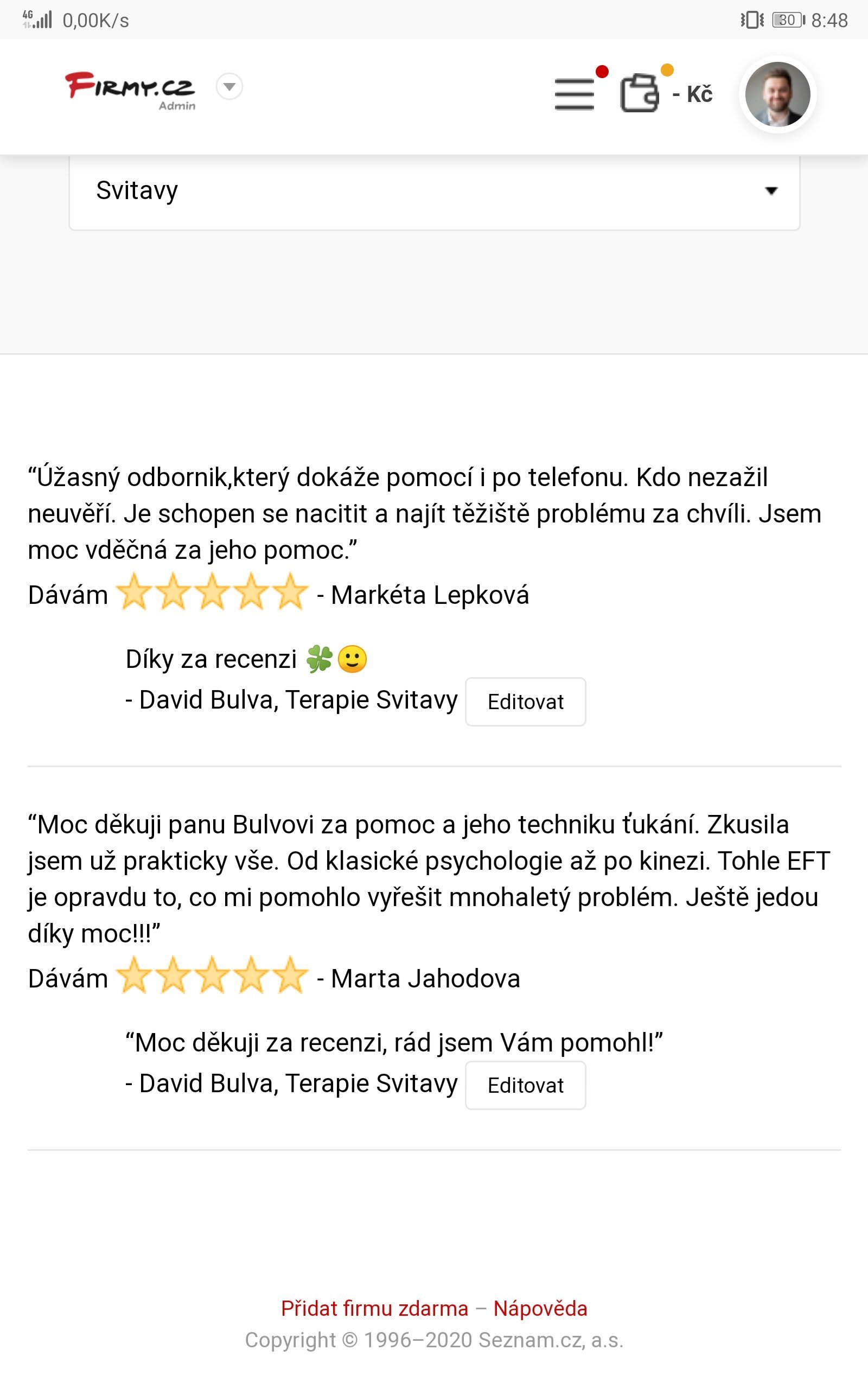This screenshot has width=868, height=1389.
Task: Open the Nápověda help link
Action: (x=540, y=1308)
